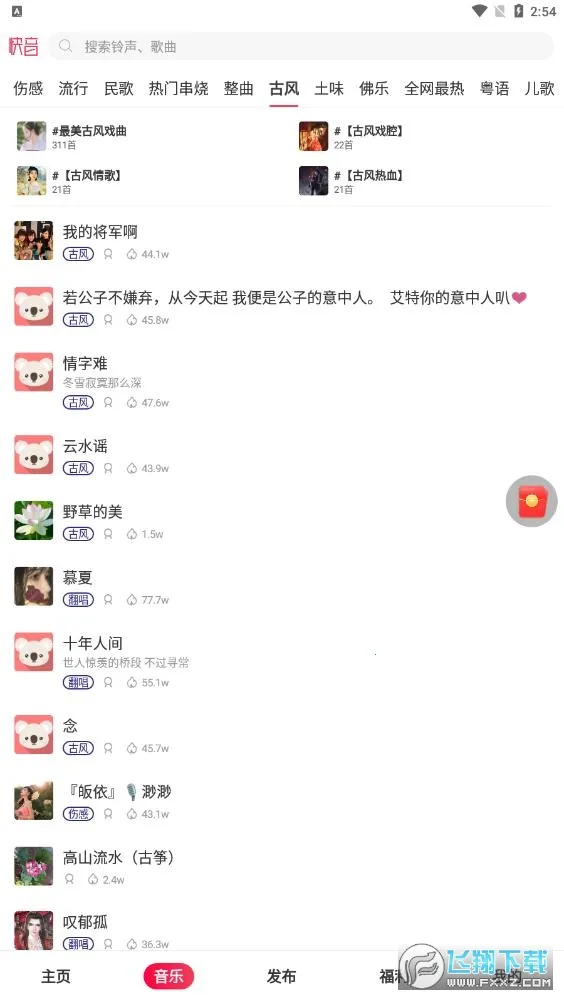Select the 热门串烧 tab
This screenshot has height=1002, width=564.
click(179, 88)
